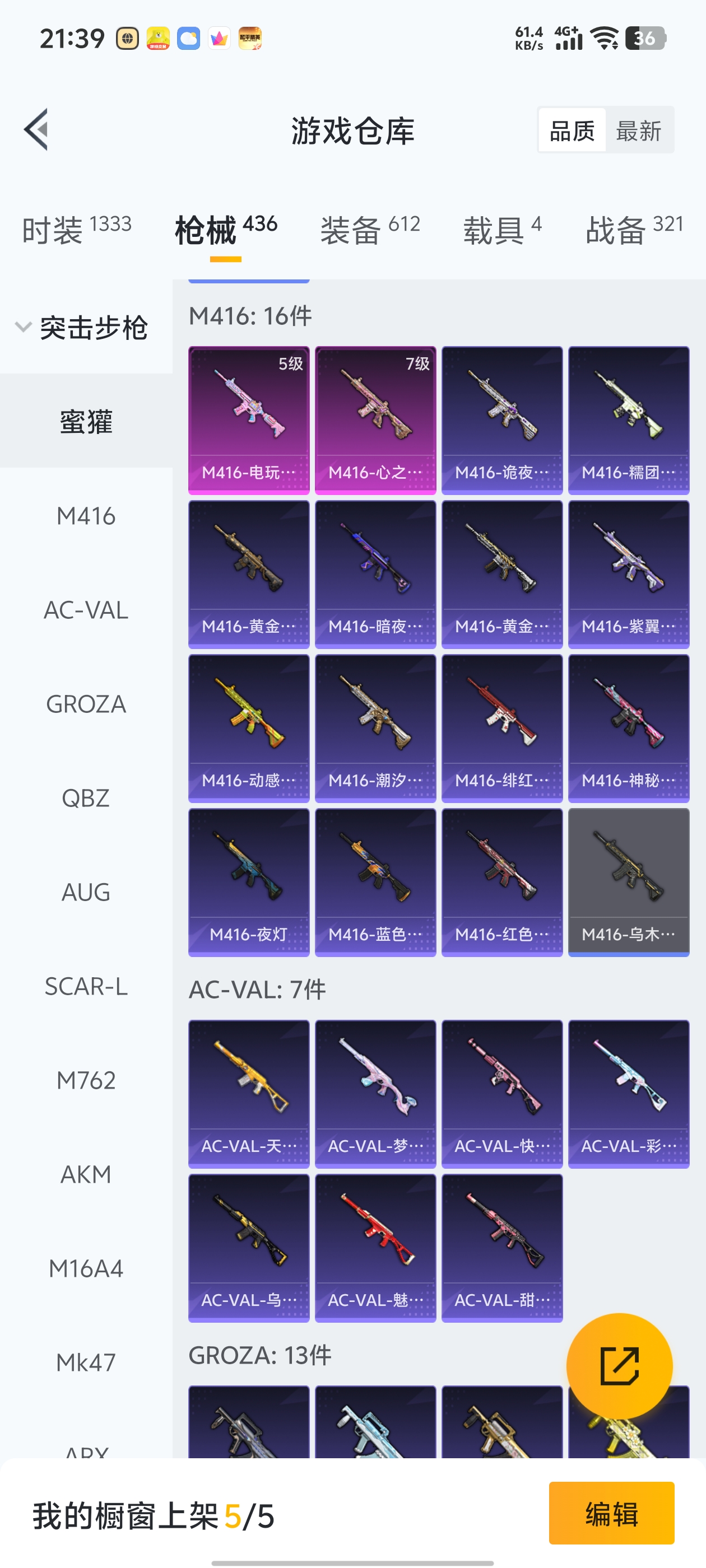View the M416-乌木 skin
This screenshot has height=1568, width=706.
[628, 881]
